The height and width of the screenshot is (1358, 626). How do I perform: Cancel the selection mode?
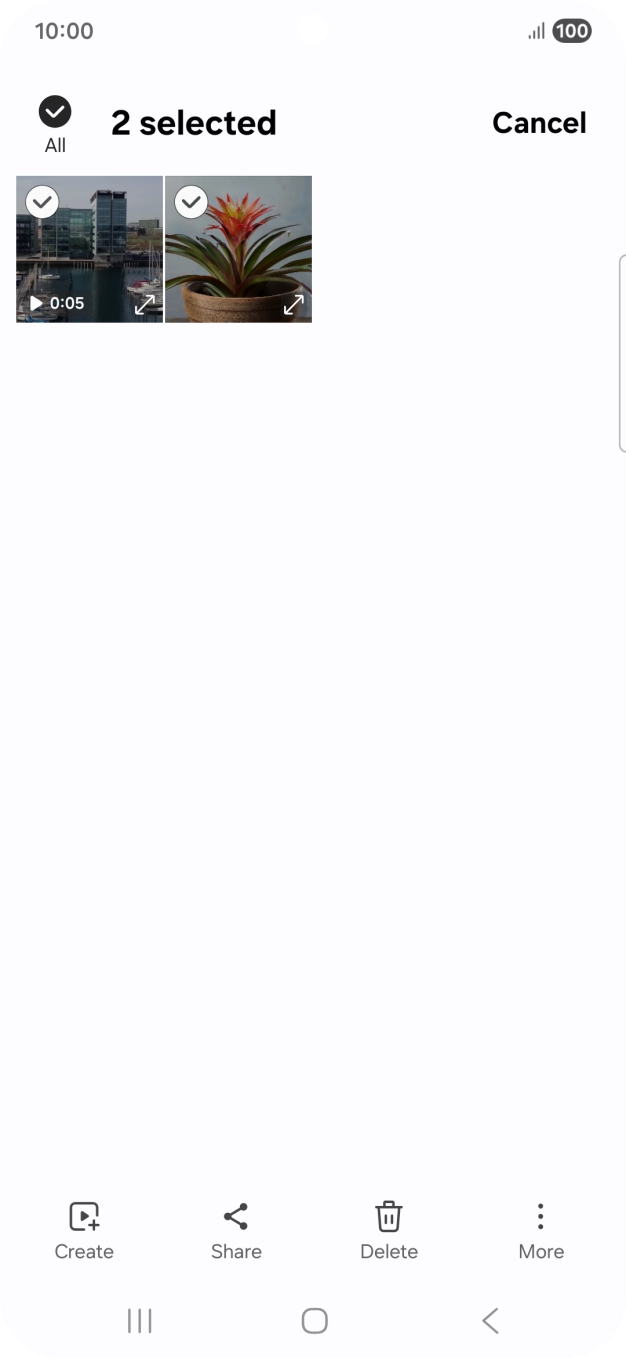(x=539, y=123)
